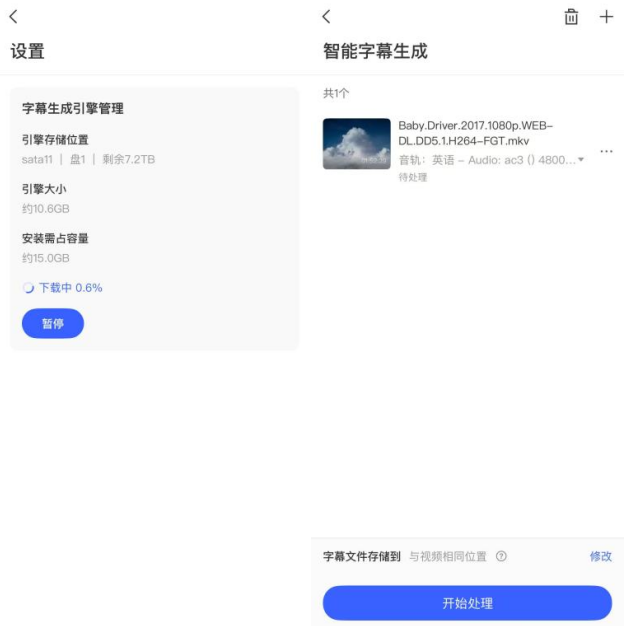Viewport: 627px width, 626px height.
Task: Open more options for Baby.Driver file
Action: pyautogui.click(x=606, y=151)
